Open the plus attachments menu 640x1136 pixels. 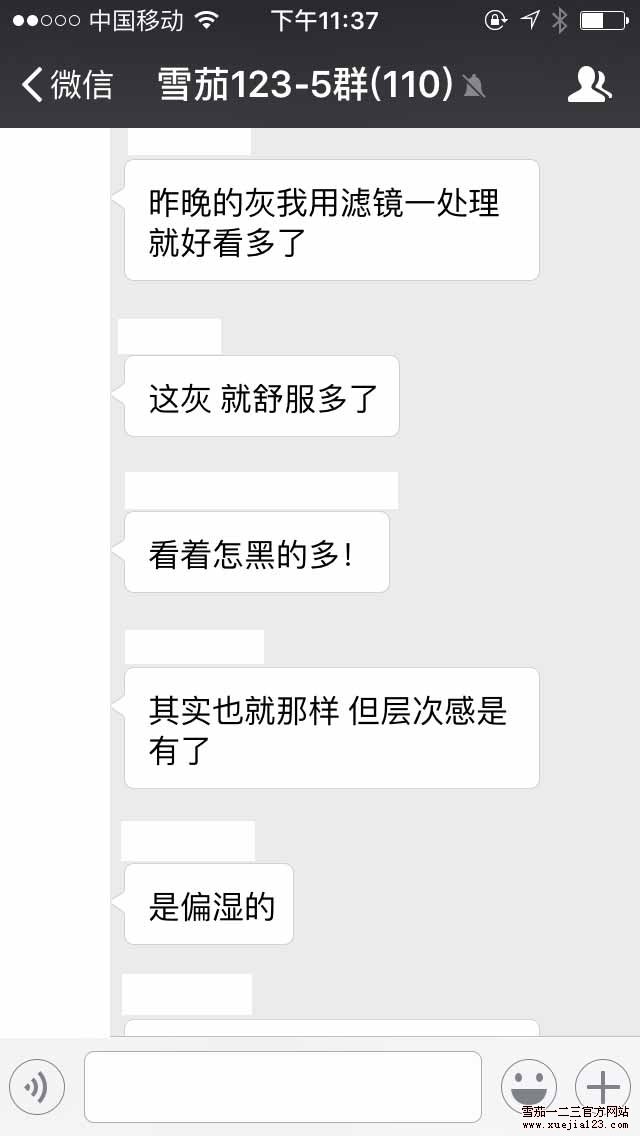coord(603,1085)
